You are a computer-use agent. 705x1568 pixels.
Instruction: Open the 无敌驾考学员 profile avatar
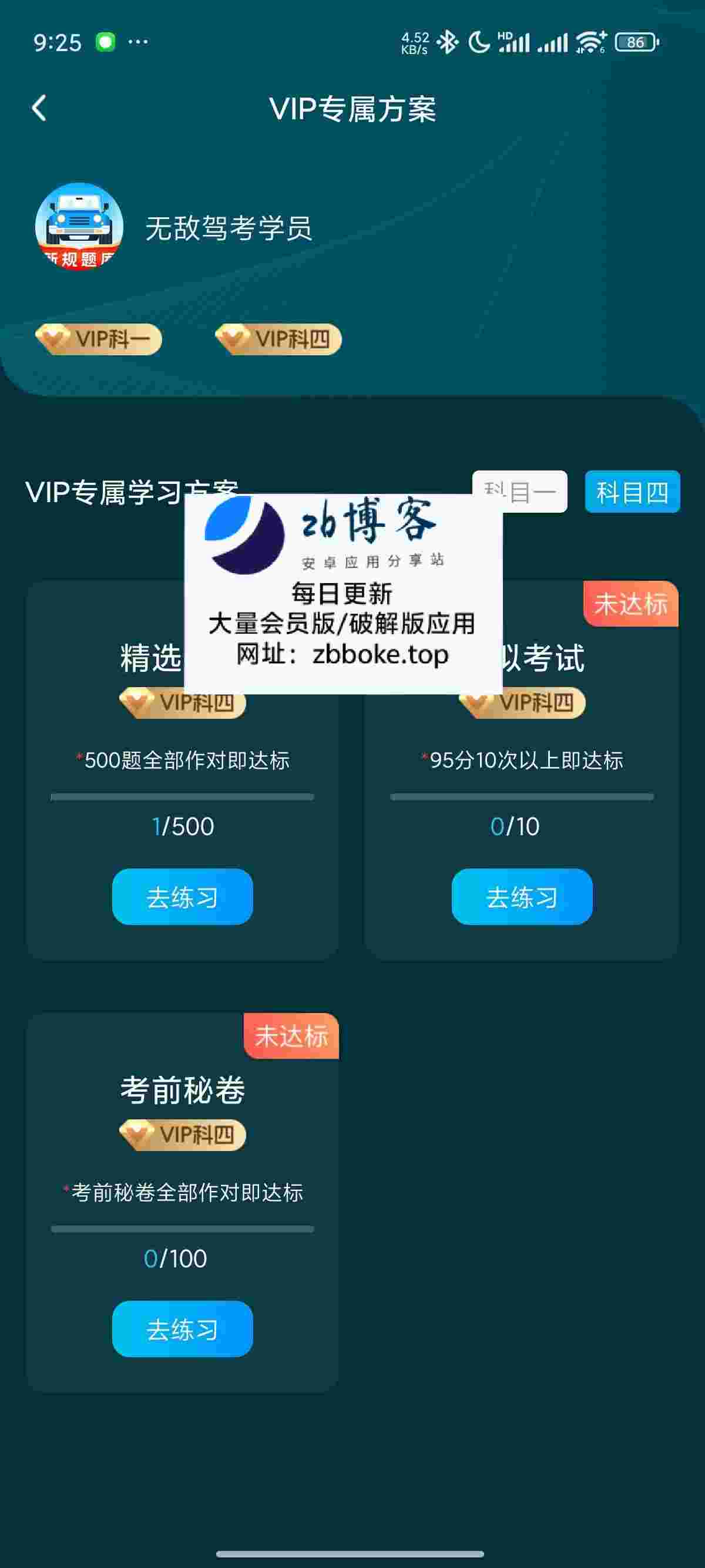point(79,227)
